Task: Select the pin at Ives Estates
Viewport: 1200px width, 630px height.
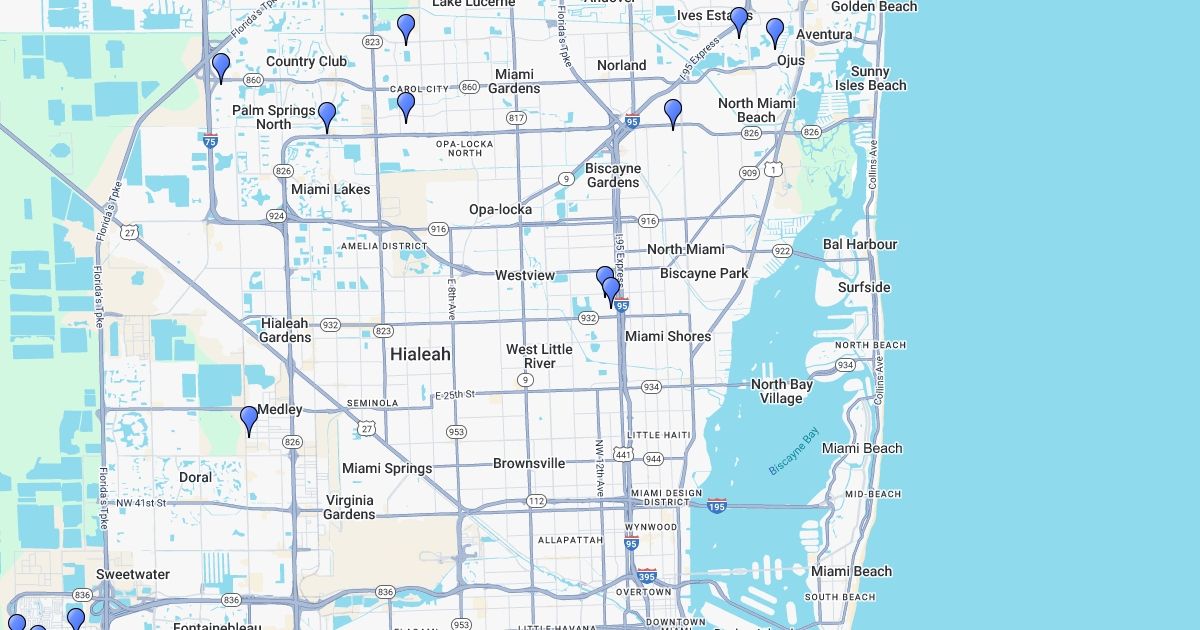Action: click(x=738, y=21)
